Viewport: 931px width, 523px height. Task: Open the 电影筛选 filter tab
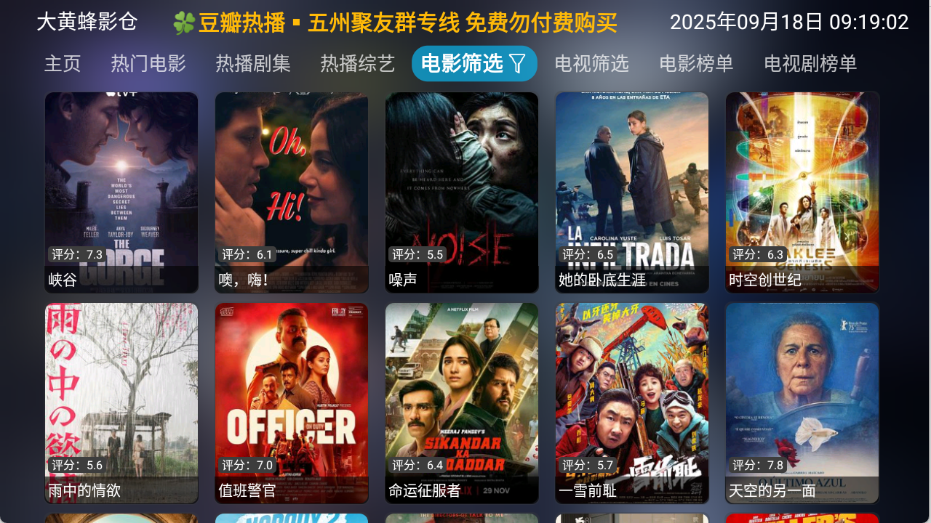[x=474, y=64]
